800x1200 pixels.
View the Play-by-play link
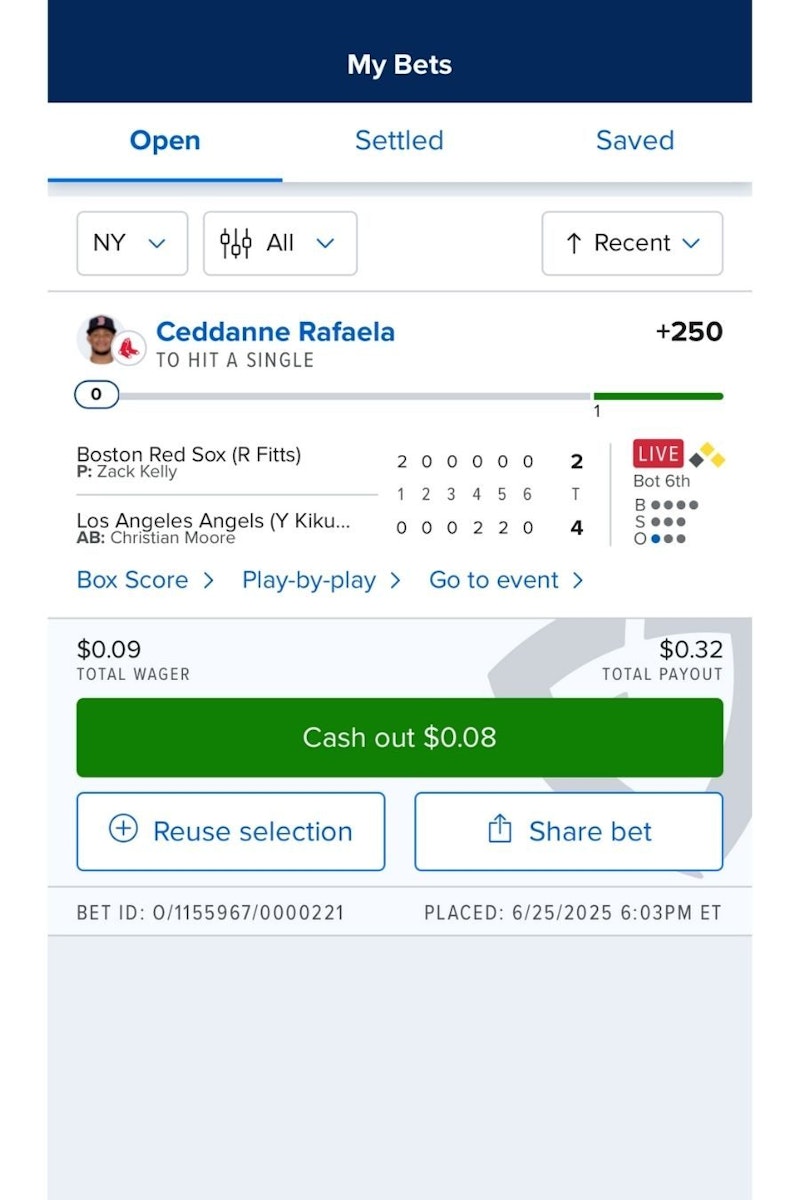pos(320,580)
